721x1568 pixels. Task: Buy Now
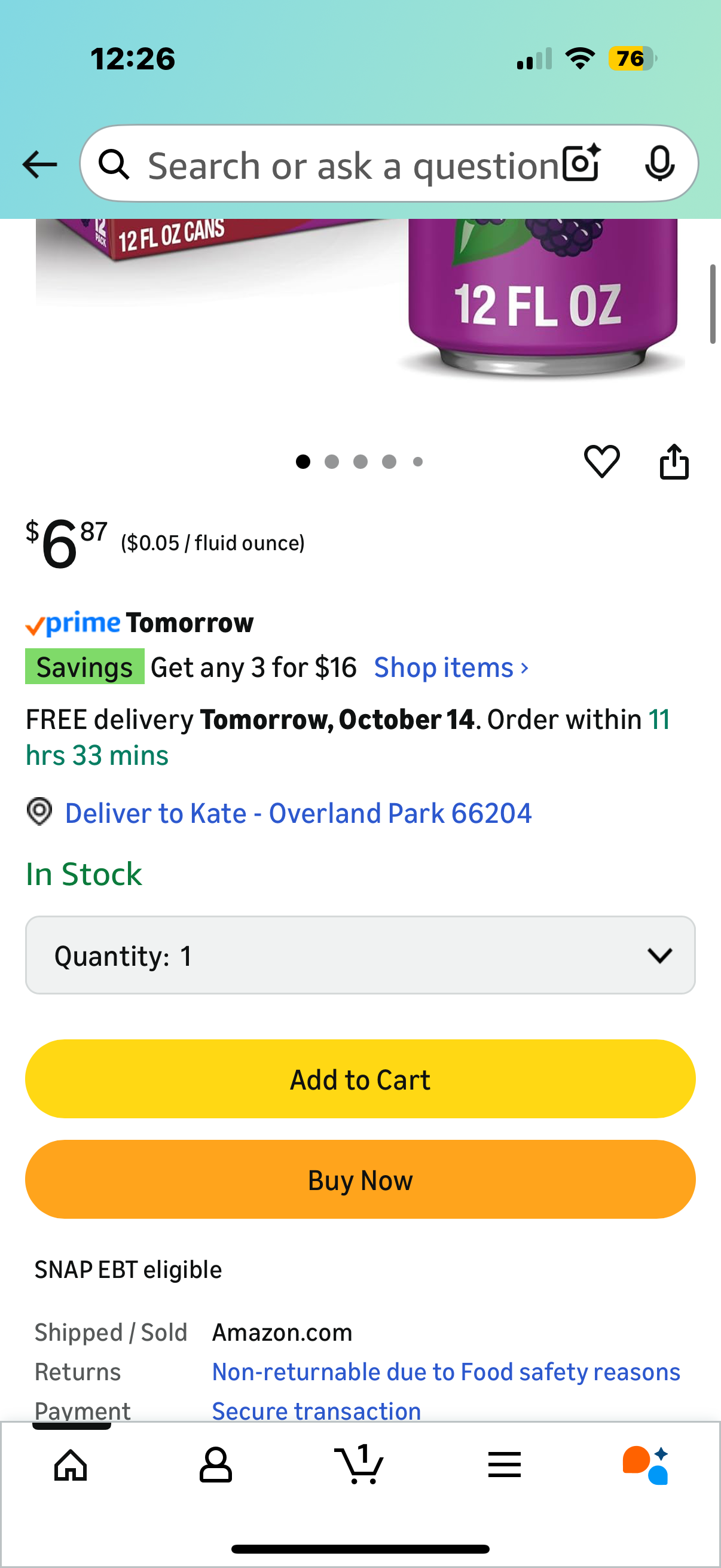[x=360, y=1180]
